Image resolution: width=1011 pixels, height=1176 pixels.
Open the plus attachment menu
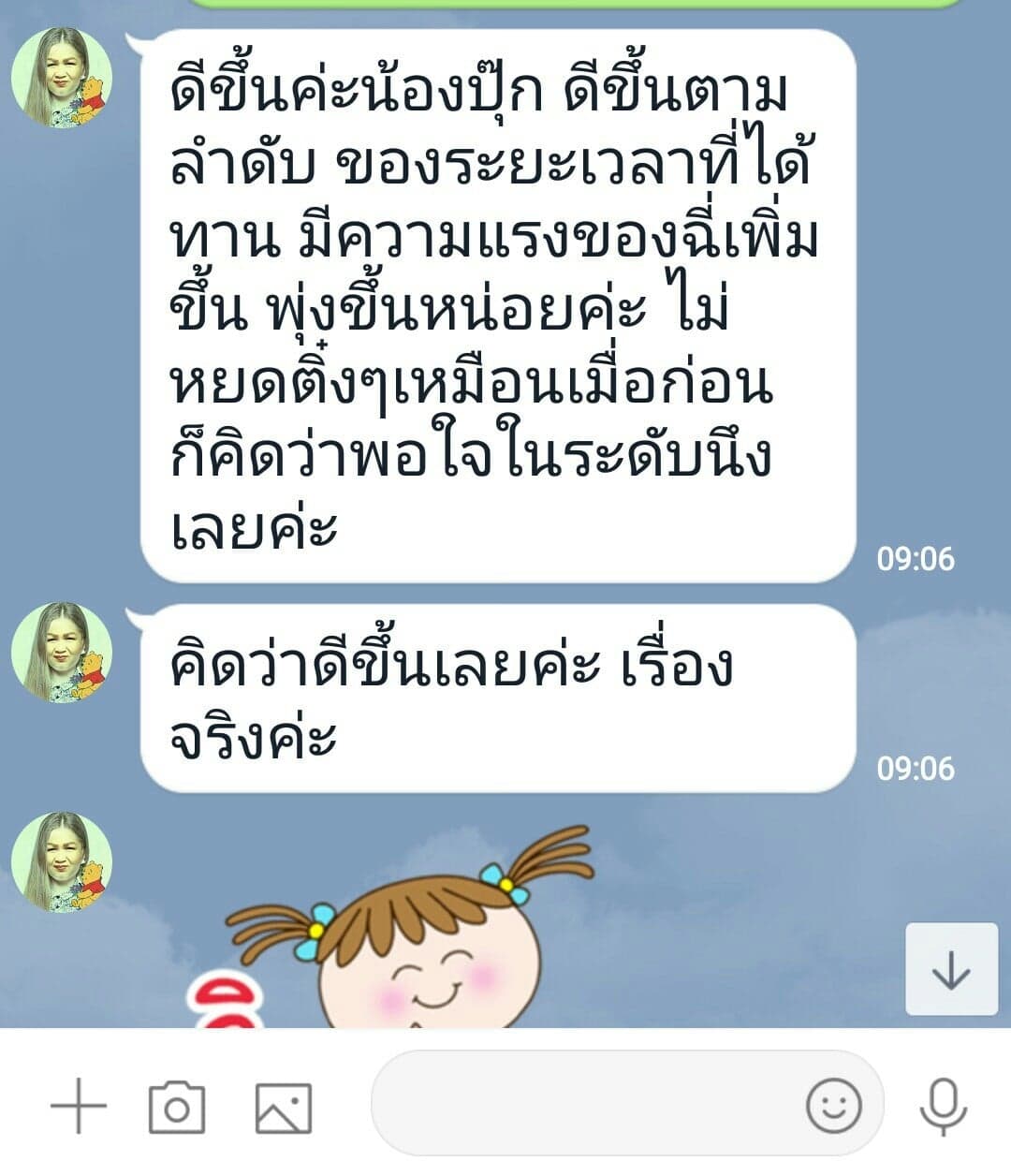(79, 1106)
